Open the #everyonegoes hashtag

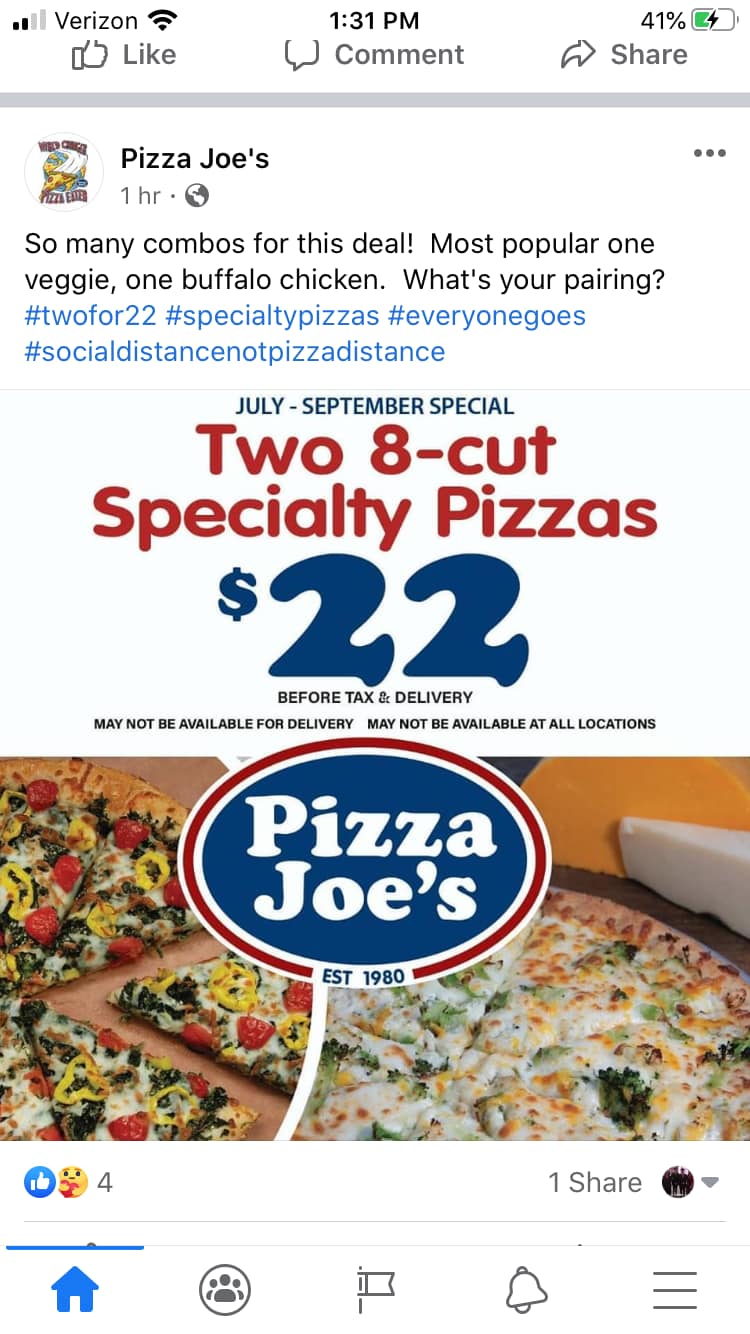point(487,316)
